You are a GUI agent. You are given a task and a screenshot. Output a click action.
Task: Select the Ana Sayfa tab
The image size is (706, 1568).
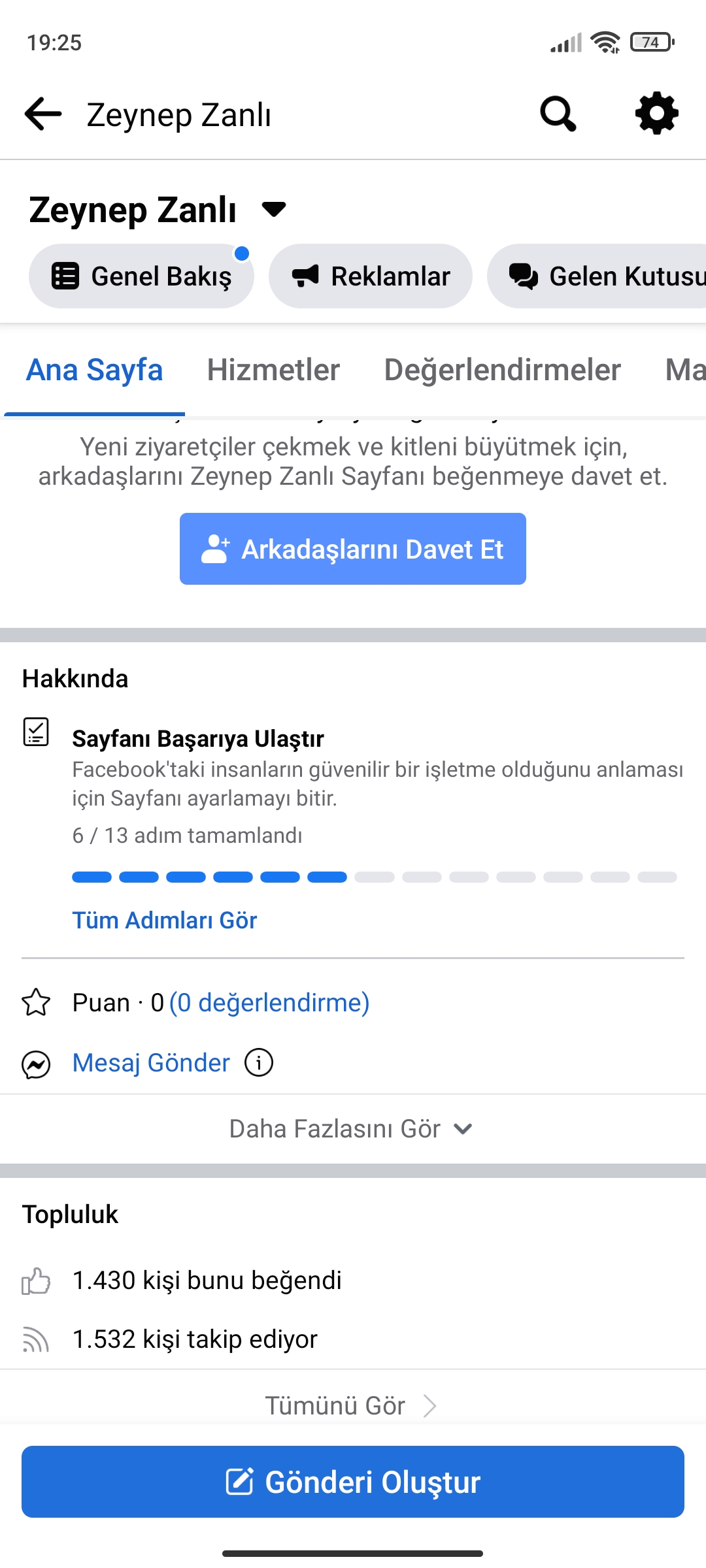(94, 370)
